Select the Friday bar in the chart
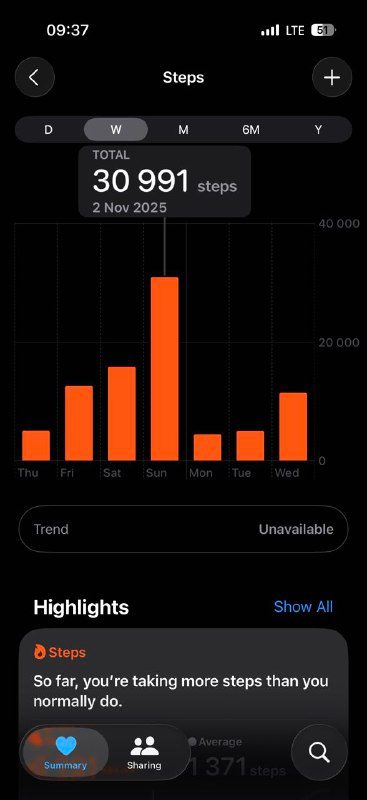This screenshot has height=800, width=367. pyautogui.click(x=79, y=423)
